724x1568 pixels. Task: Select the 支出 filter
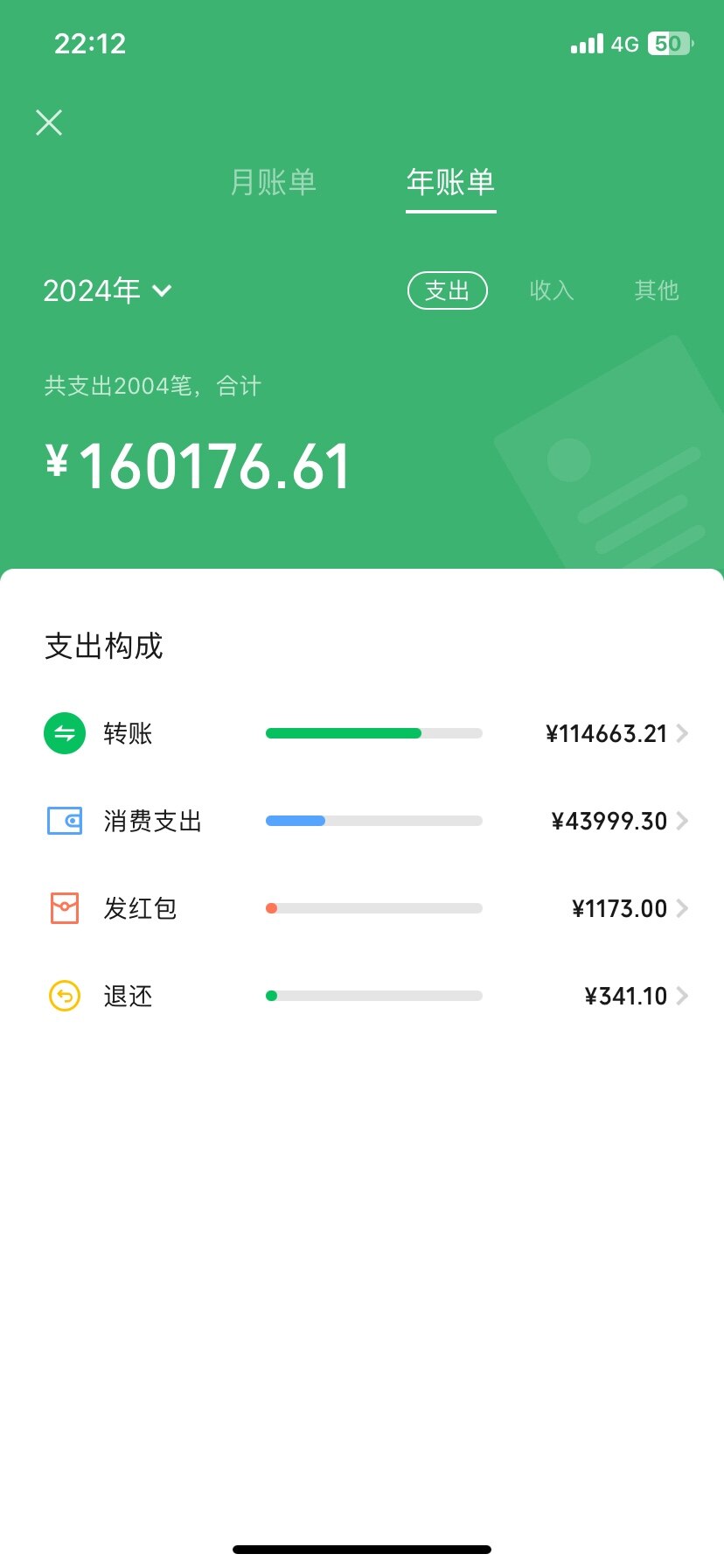(x=447, y=290)
